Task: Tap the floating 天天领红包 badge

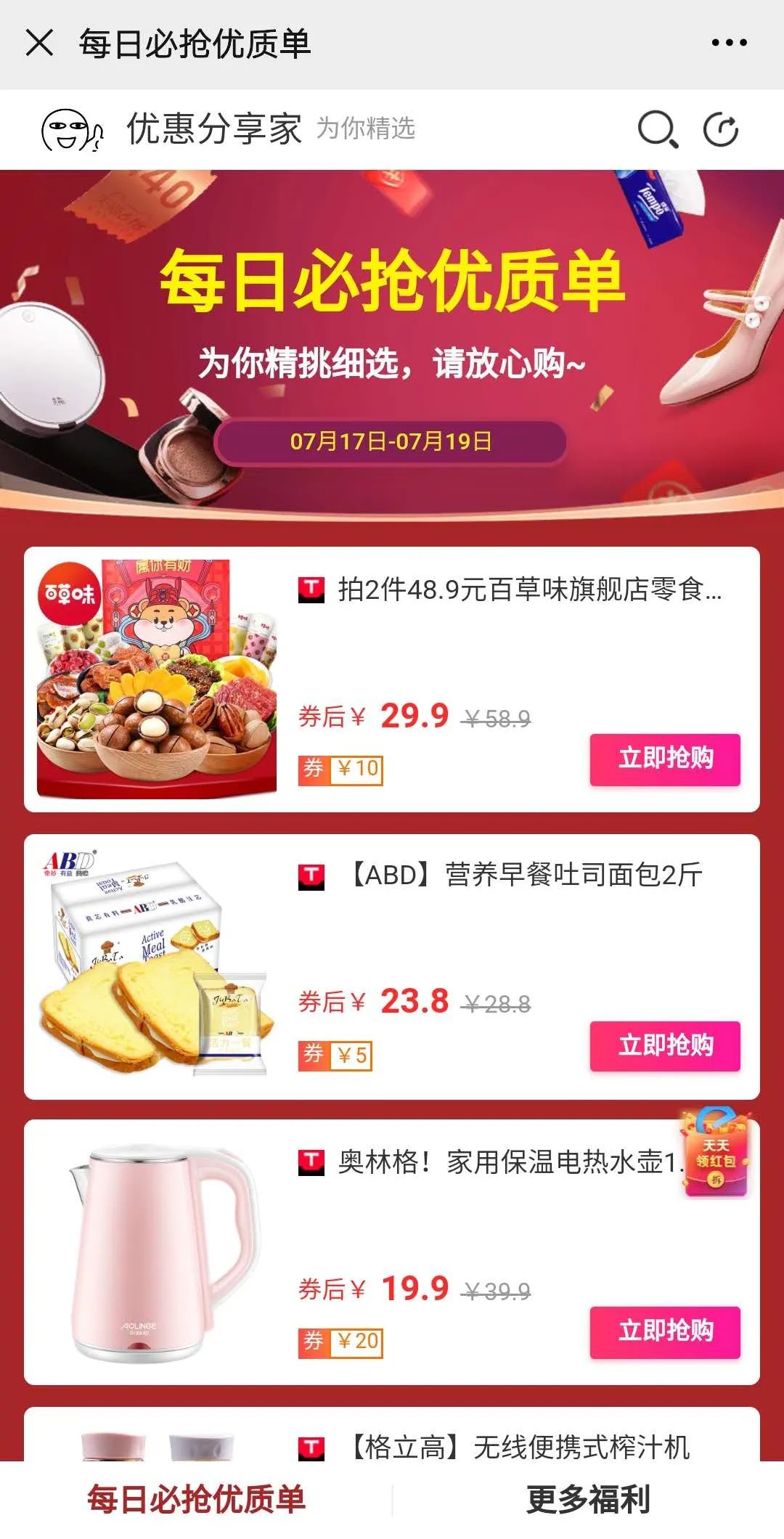Action: [x=716, y=1154]
